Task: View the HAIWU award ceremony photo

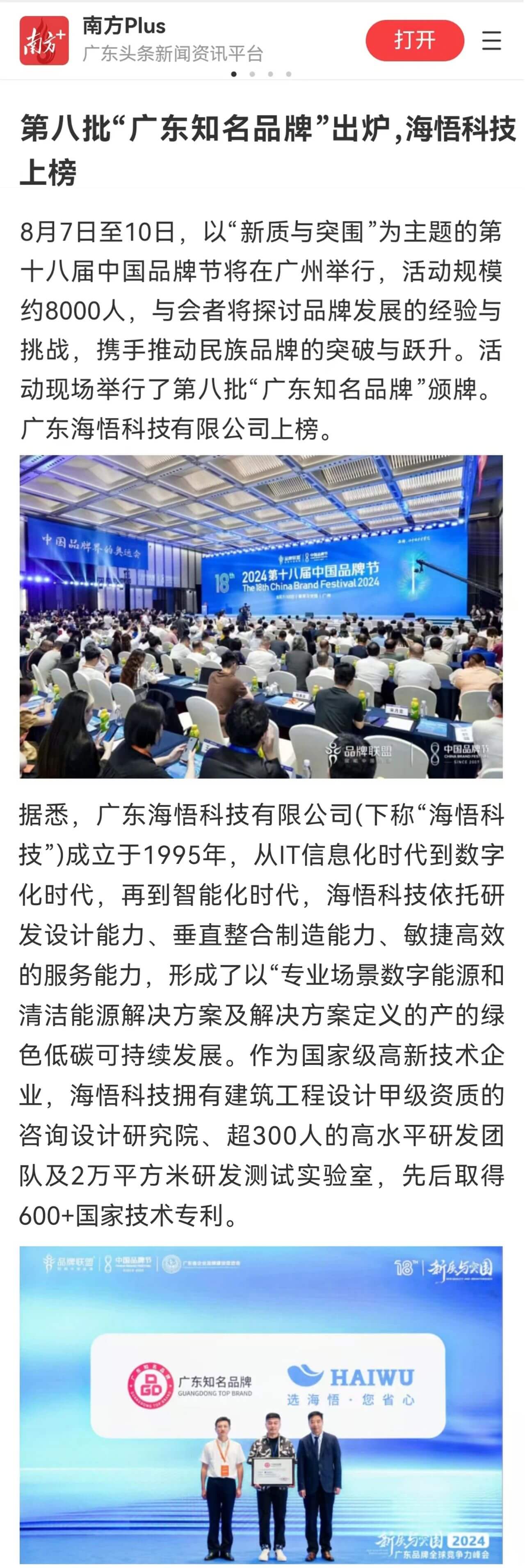Action: click(x=261, y=1404)
